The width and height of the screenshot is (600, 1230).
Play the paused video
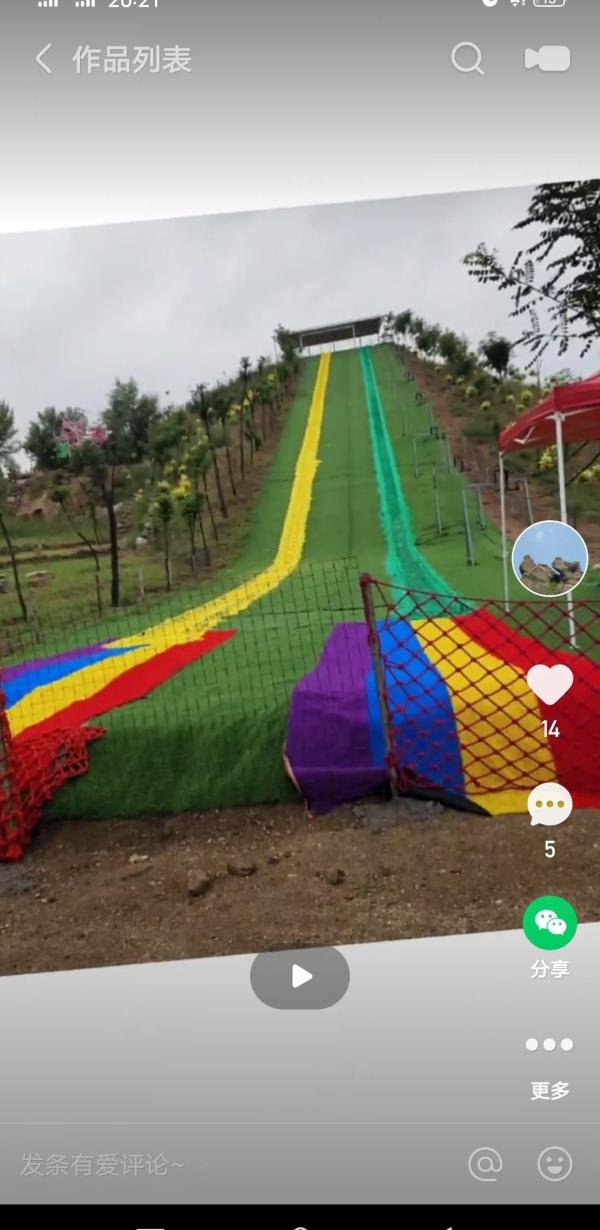coord(300,976)
